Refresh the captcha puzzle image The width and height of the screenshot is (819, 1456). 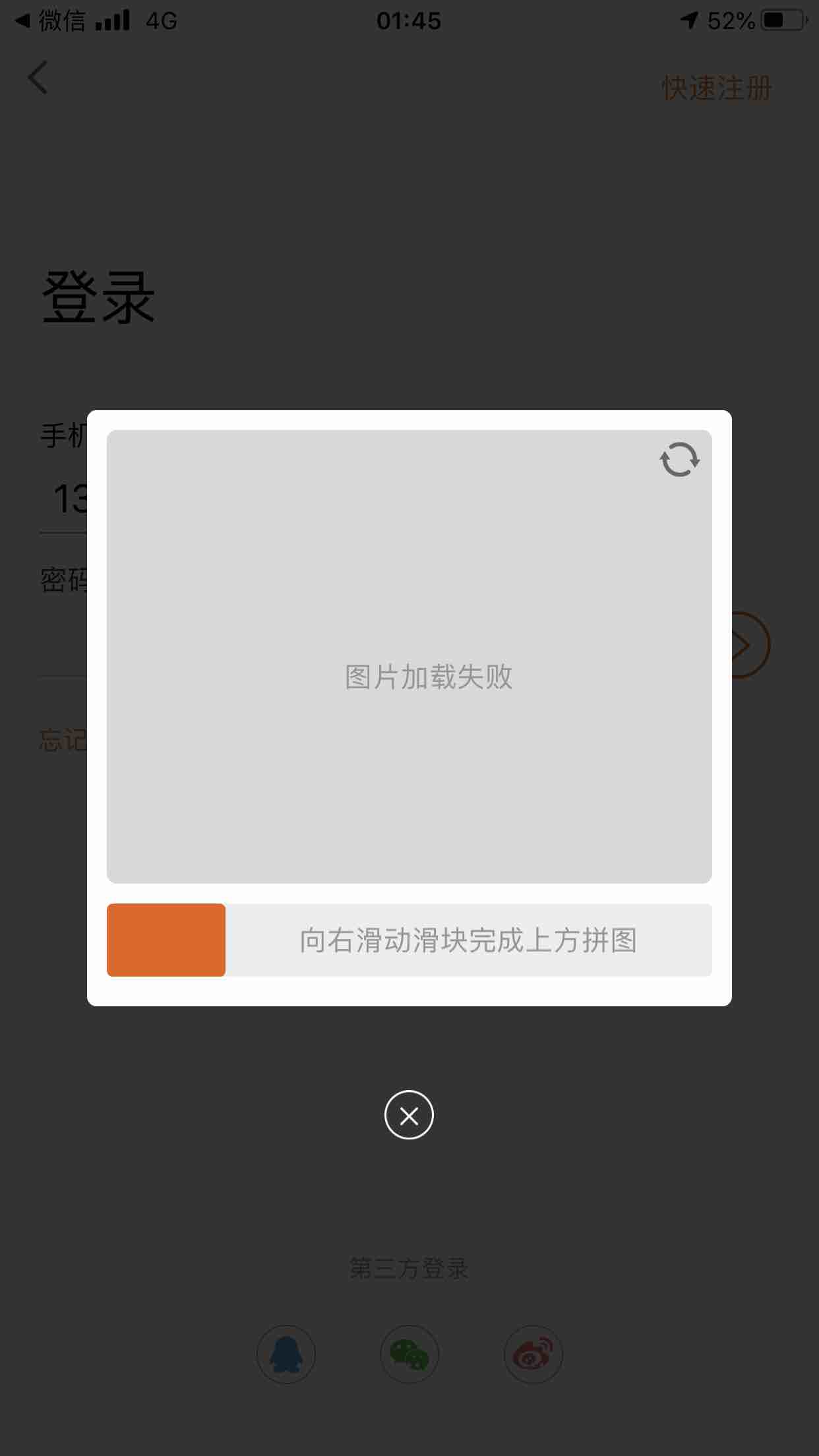(680, 460)
